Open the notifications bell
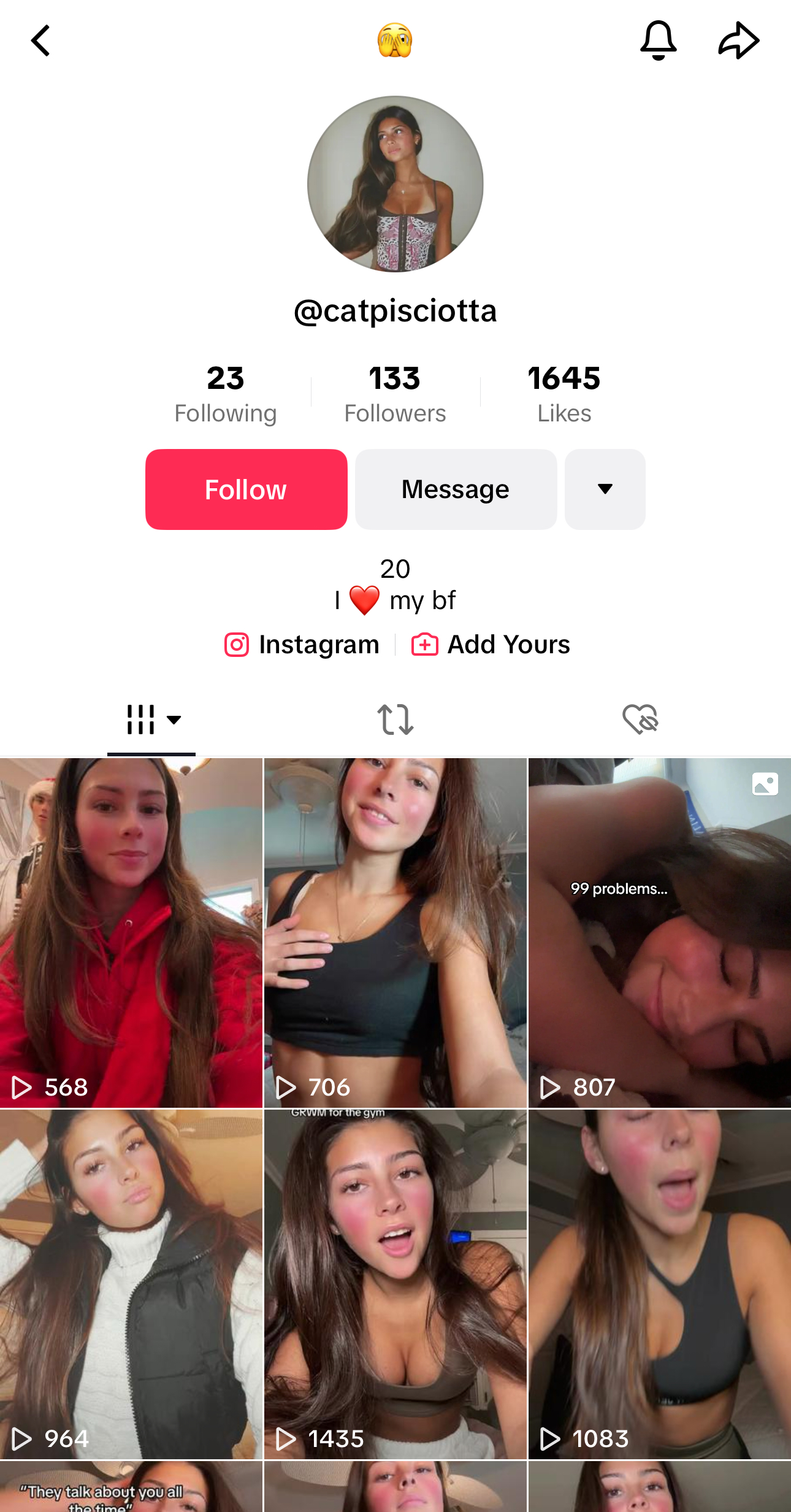This screenshot has width=791, height=1512. pyautogui.click(x=658, y=41)
